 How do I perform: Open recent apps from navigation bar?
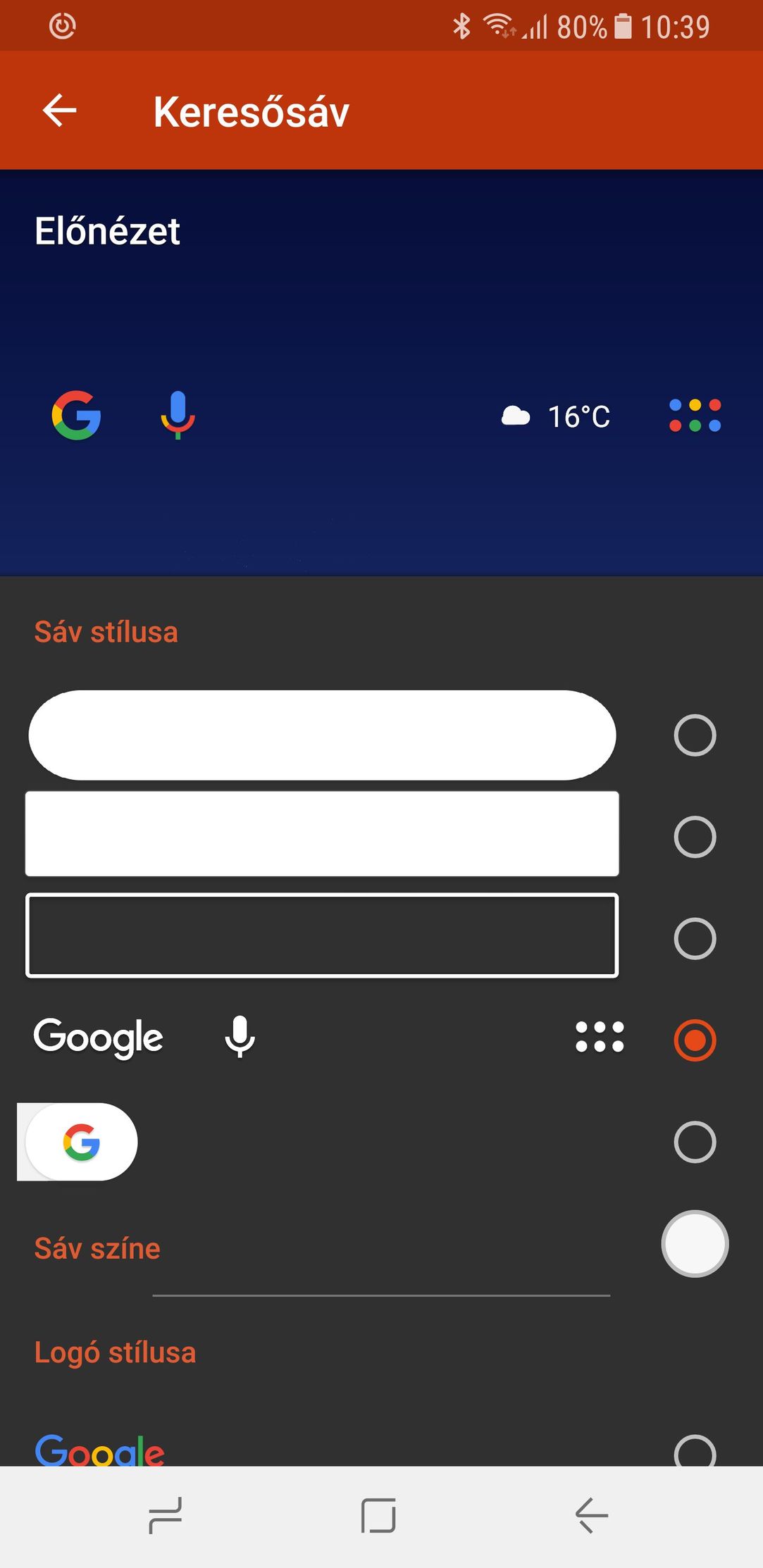click(166, 1516)
